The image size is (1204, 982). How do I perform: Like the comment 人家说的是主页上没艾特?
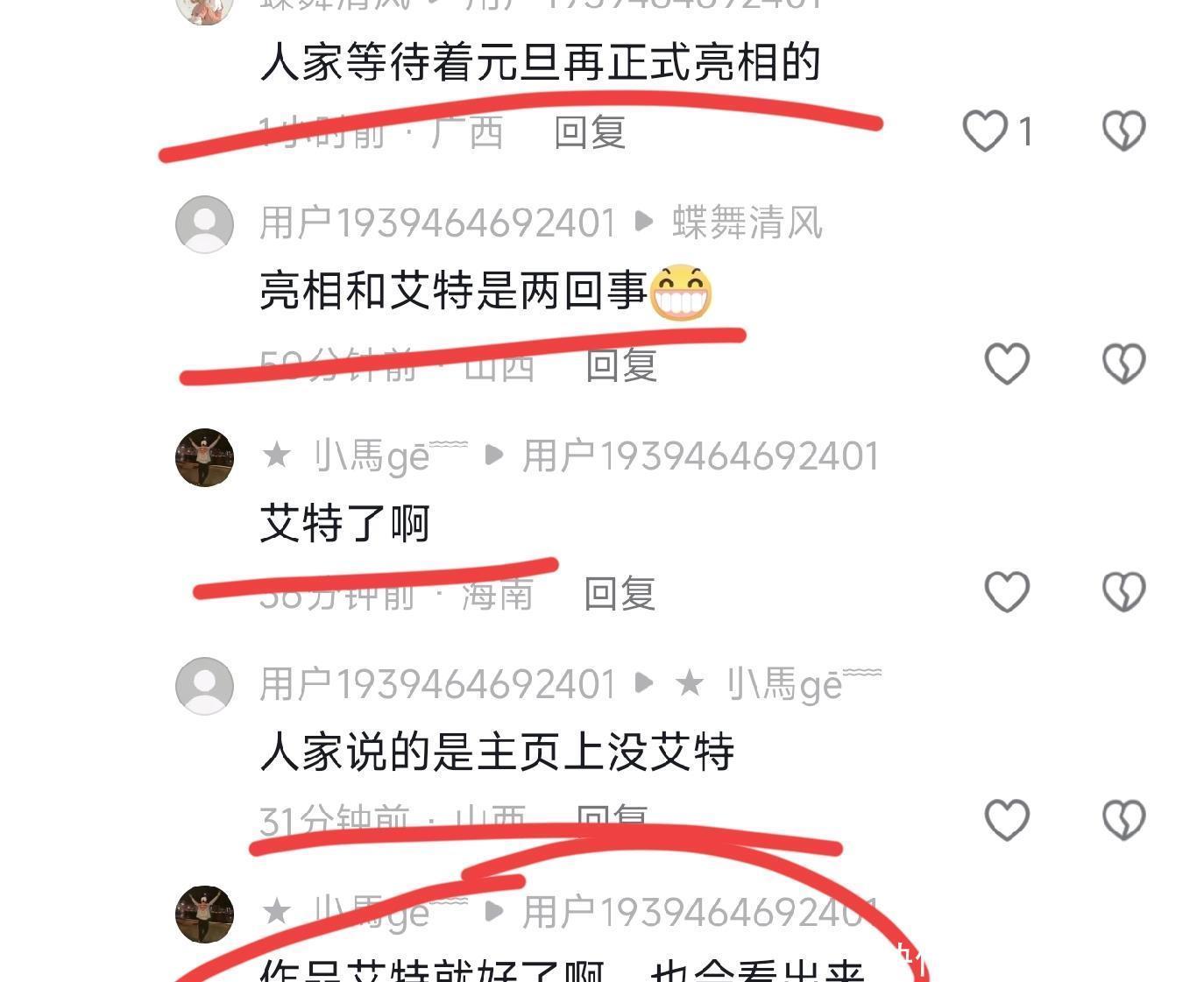tap(1007, 820)
